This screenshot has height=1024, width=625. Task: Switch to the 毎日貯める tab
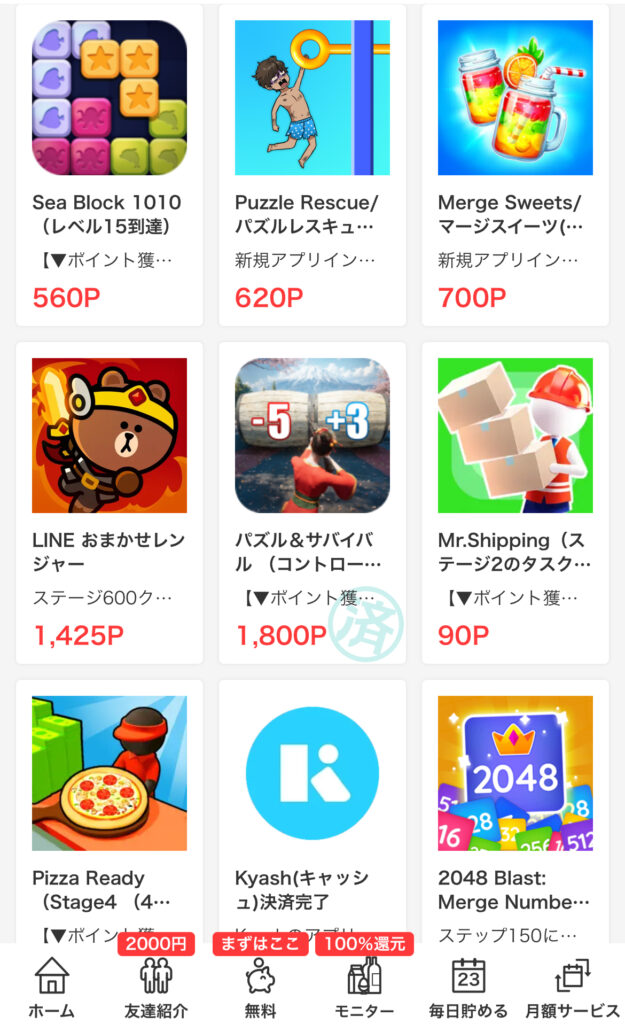click(x=468, y=987)
